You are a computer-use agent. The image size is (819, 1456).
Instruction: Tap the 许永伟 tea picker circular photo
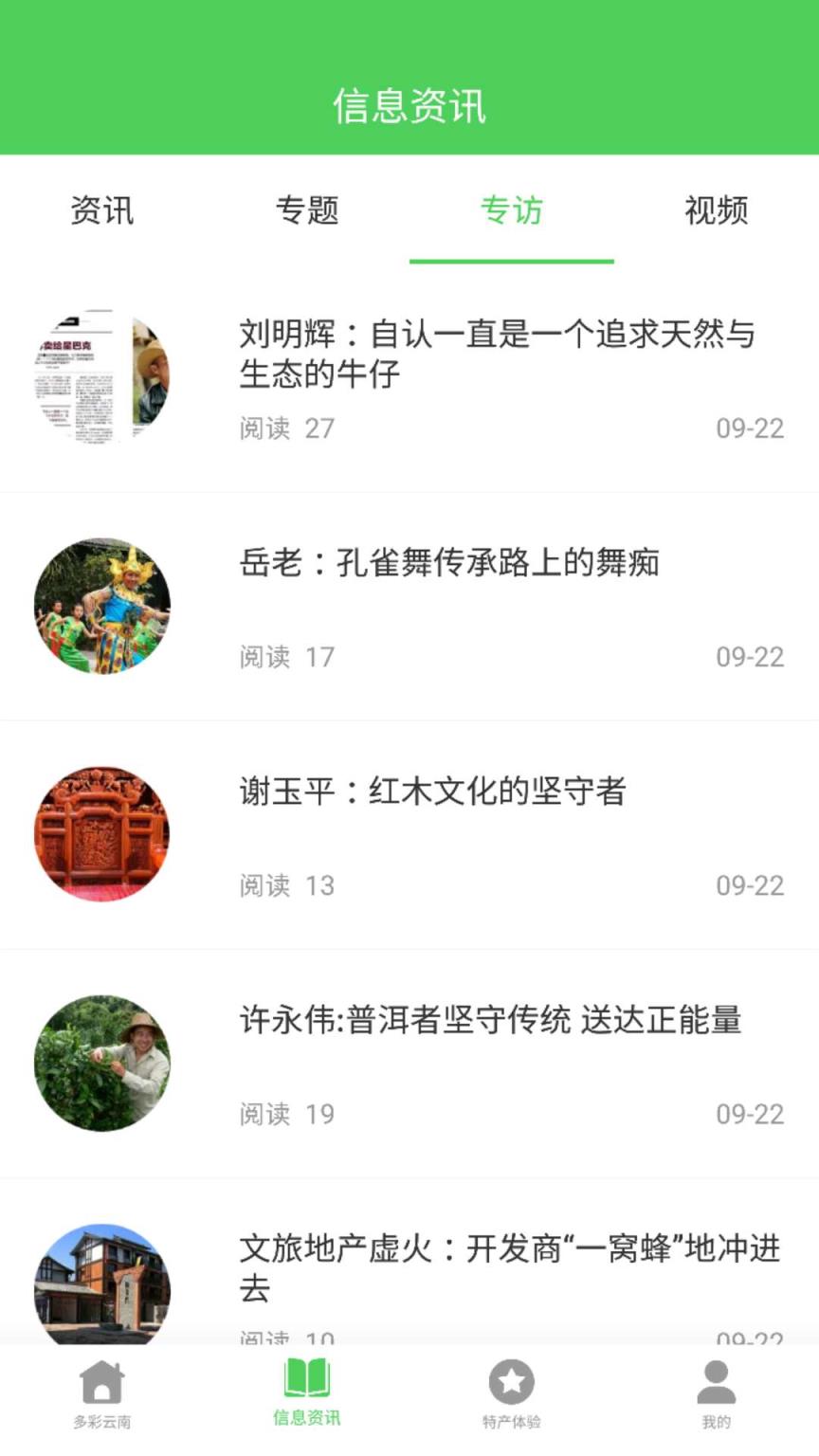102,1062
